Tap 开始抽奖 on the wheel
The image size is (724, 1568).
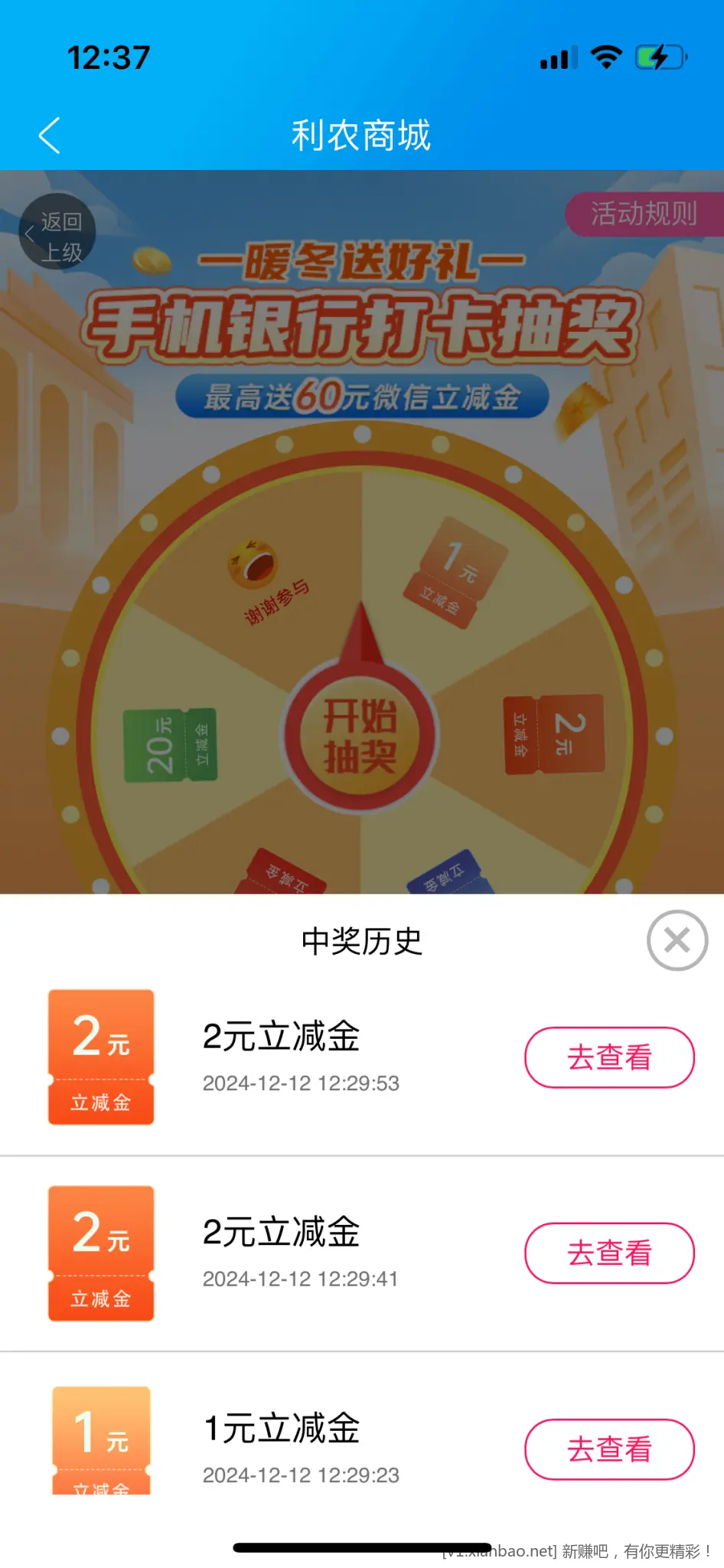coord(360,736)
